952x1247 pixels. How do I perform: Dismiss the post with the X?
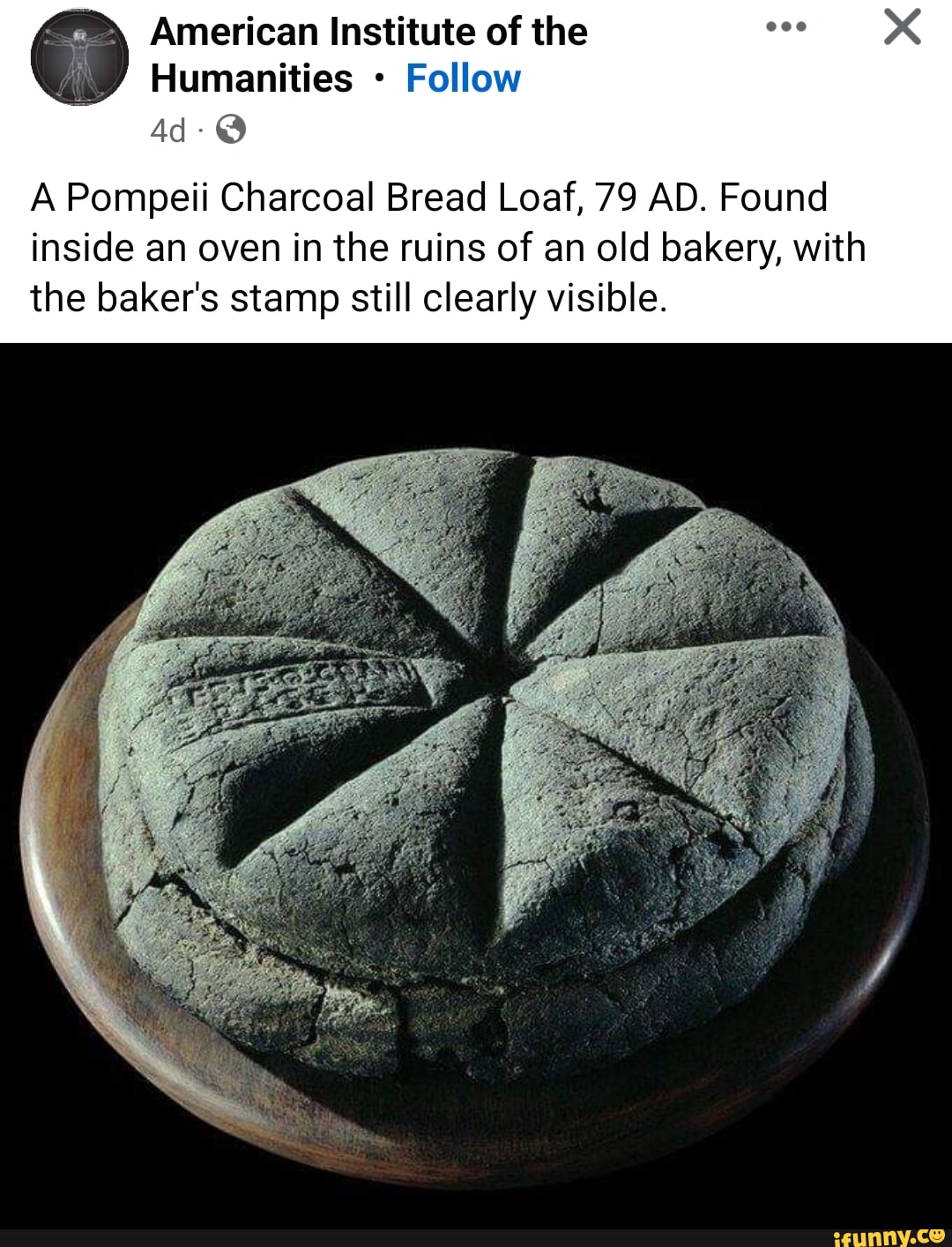902,27
